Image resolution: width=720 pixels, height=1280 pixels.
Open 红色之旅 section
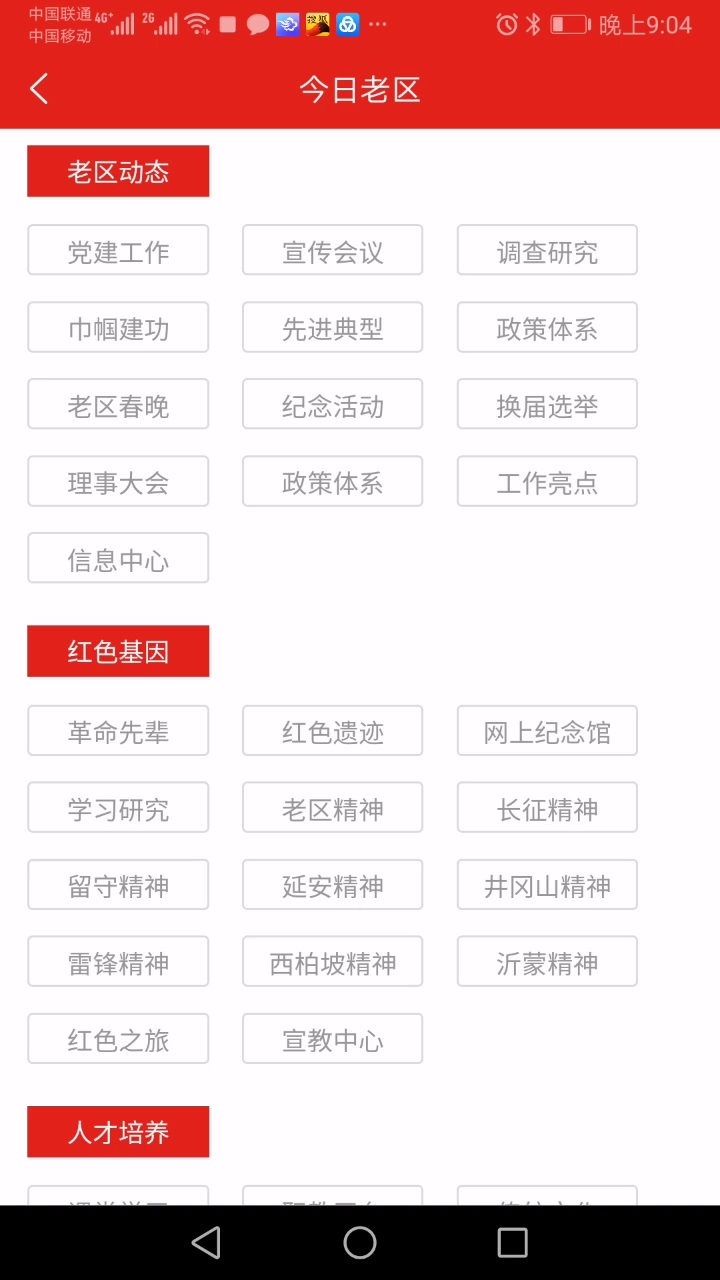118,1039
